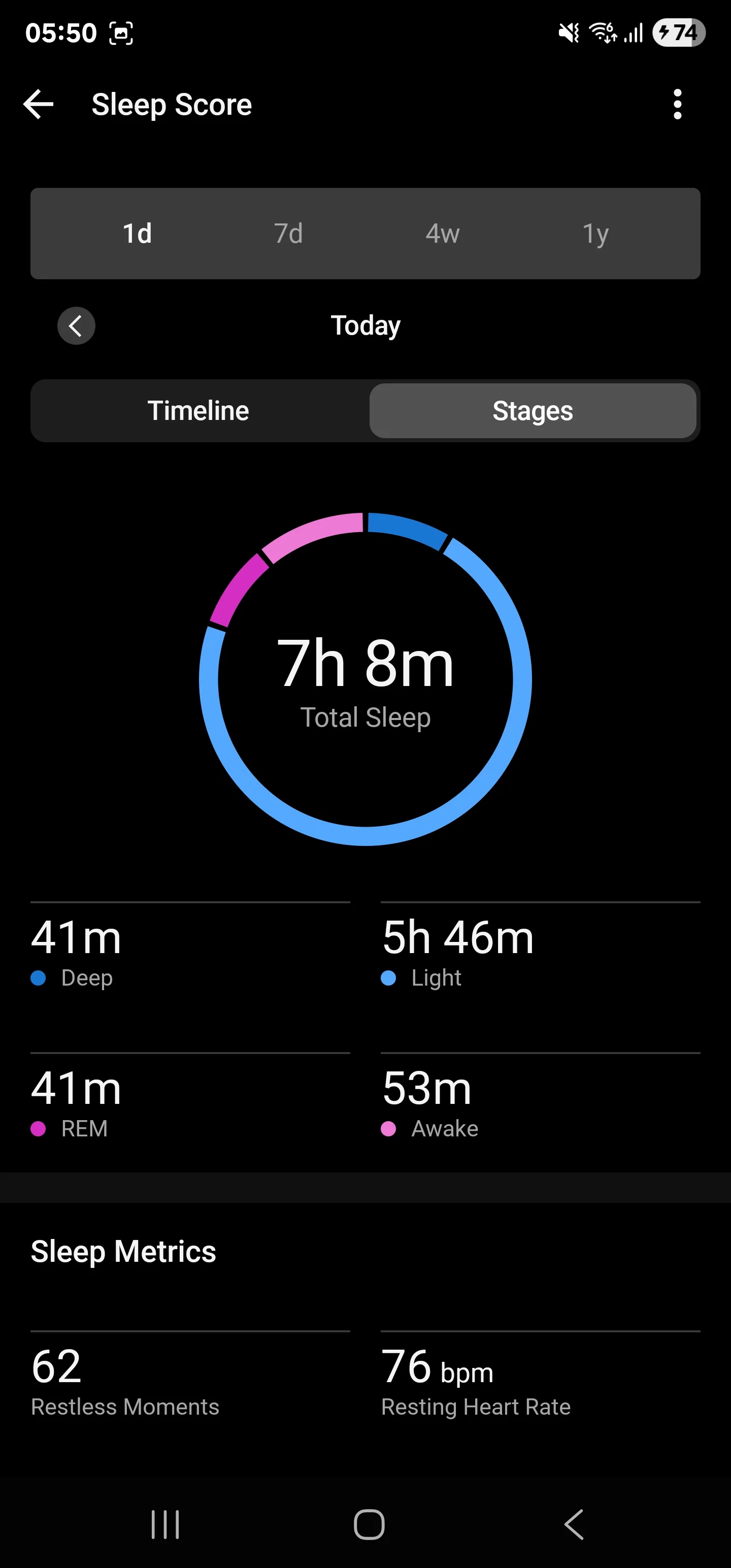
Task: Go back from Sleep Score screen
Action: (39, 104)
